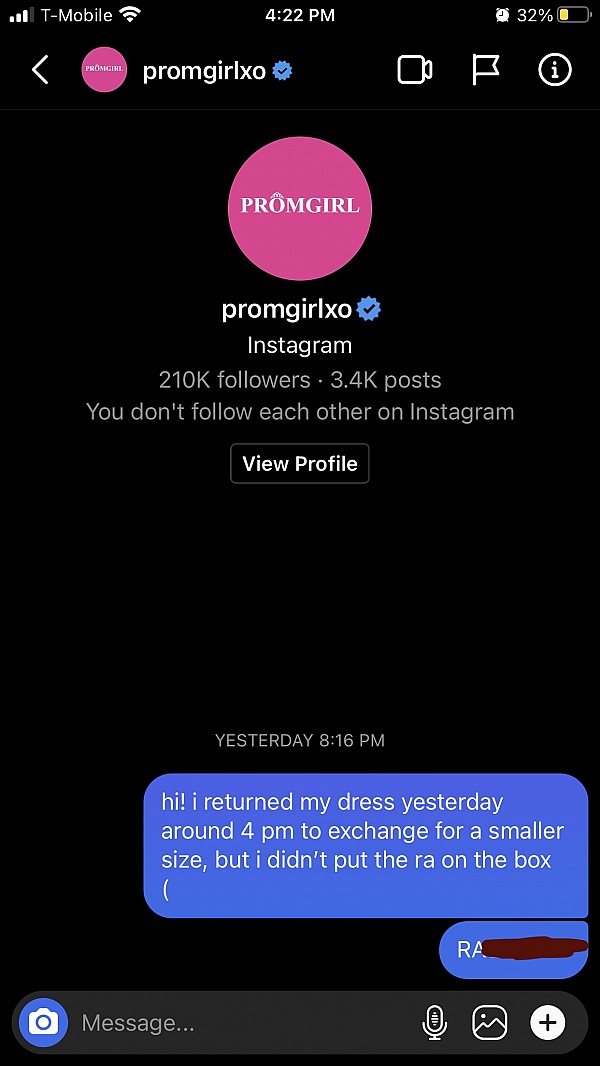Attach a photo from the gallery
600x1066 pixels.
pyautogui.click(x=490, y=1022)
